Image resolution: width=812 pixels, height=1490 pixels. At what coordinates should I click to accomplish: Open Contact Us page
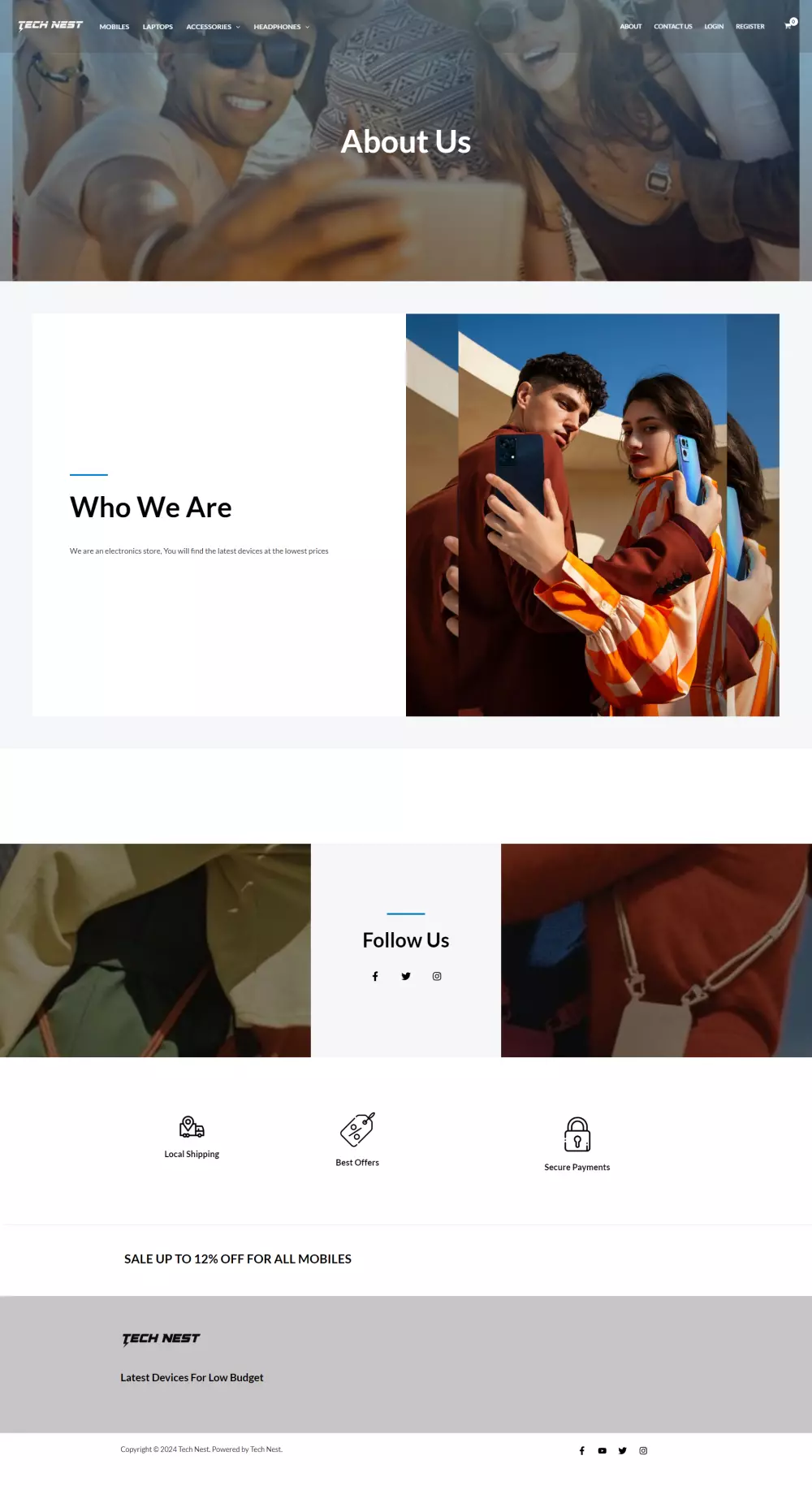(x=672, y=27)
